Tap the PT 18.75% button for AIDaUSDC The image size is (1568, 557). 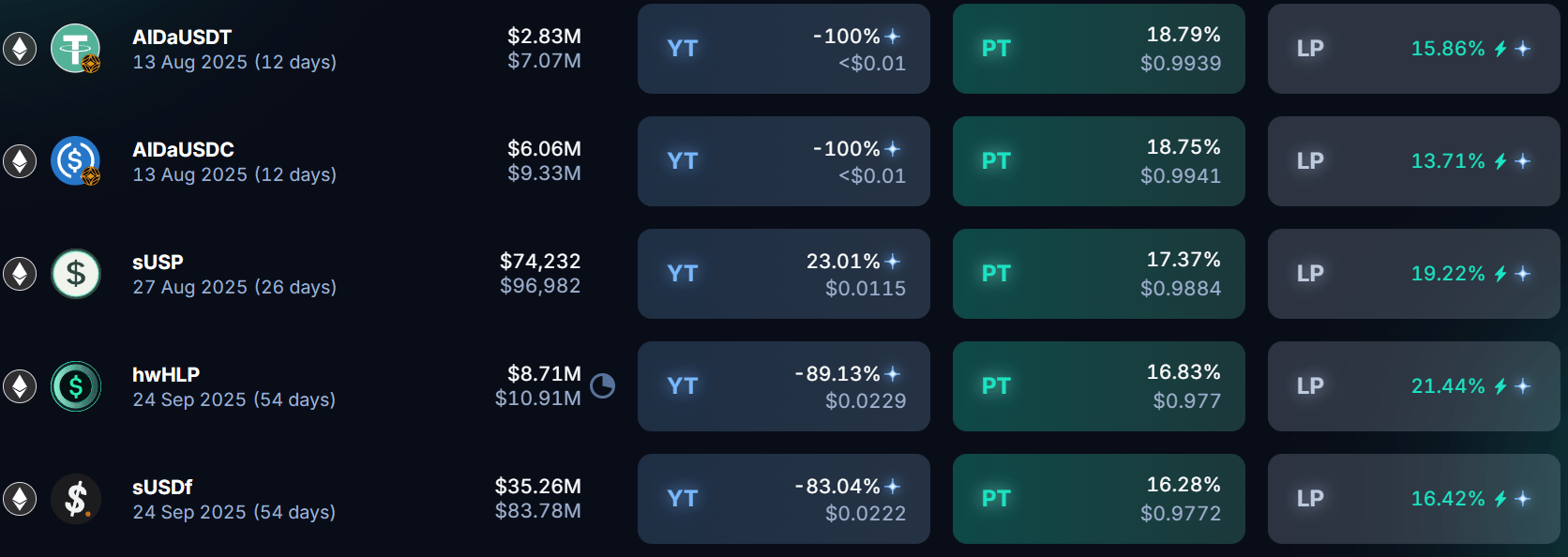[1098, 161]
